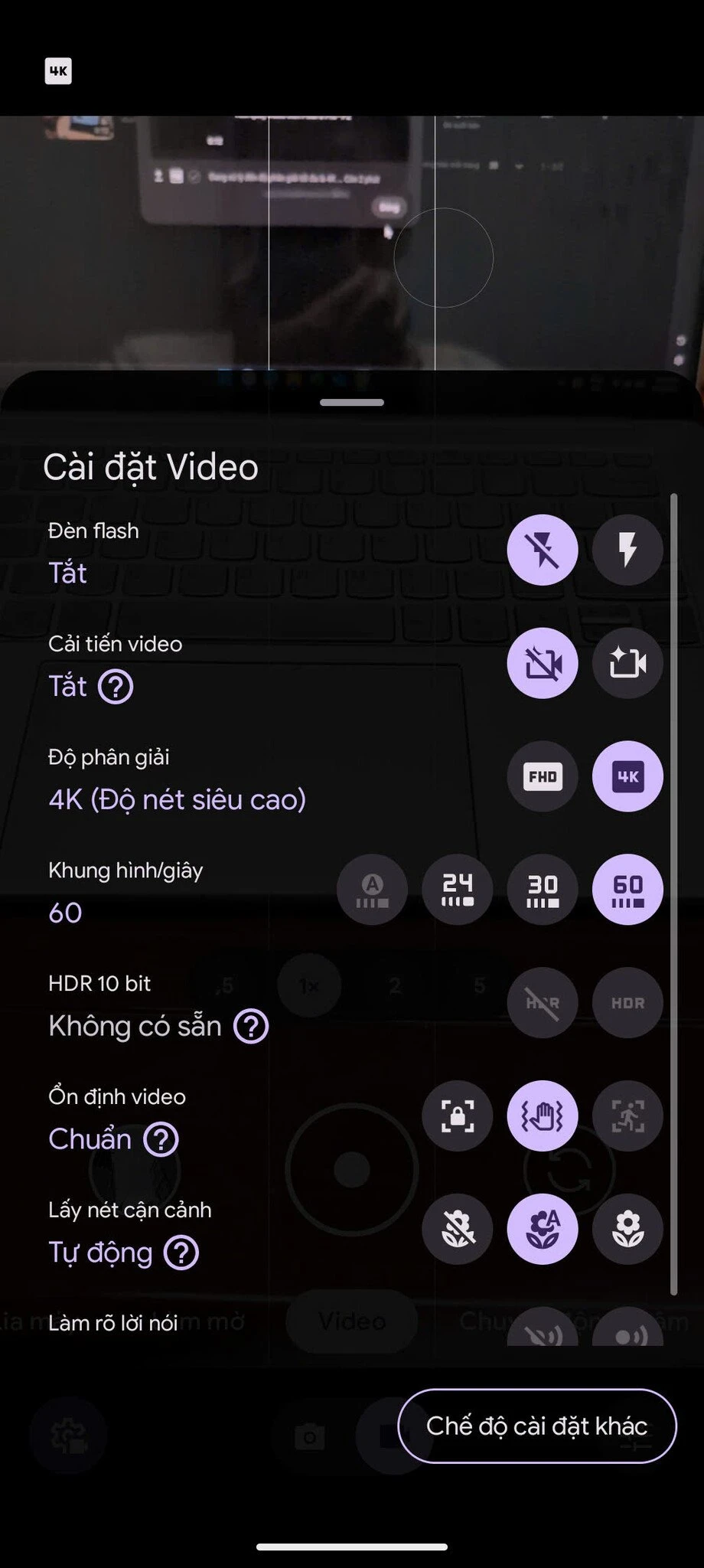Image resolution: width=704 pixels, height=1568 pixels.
Task: Enable video enhancement (Cải tiến video)
Action: [627, 663]
